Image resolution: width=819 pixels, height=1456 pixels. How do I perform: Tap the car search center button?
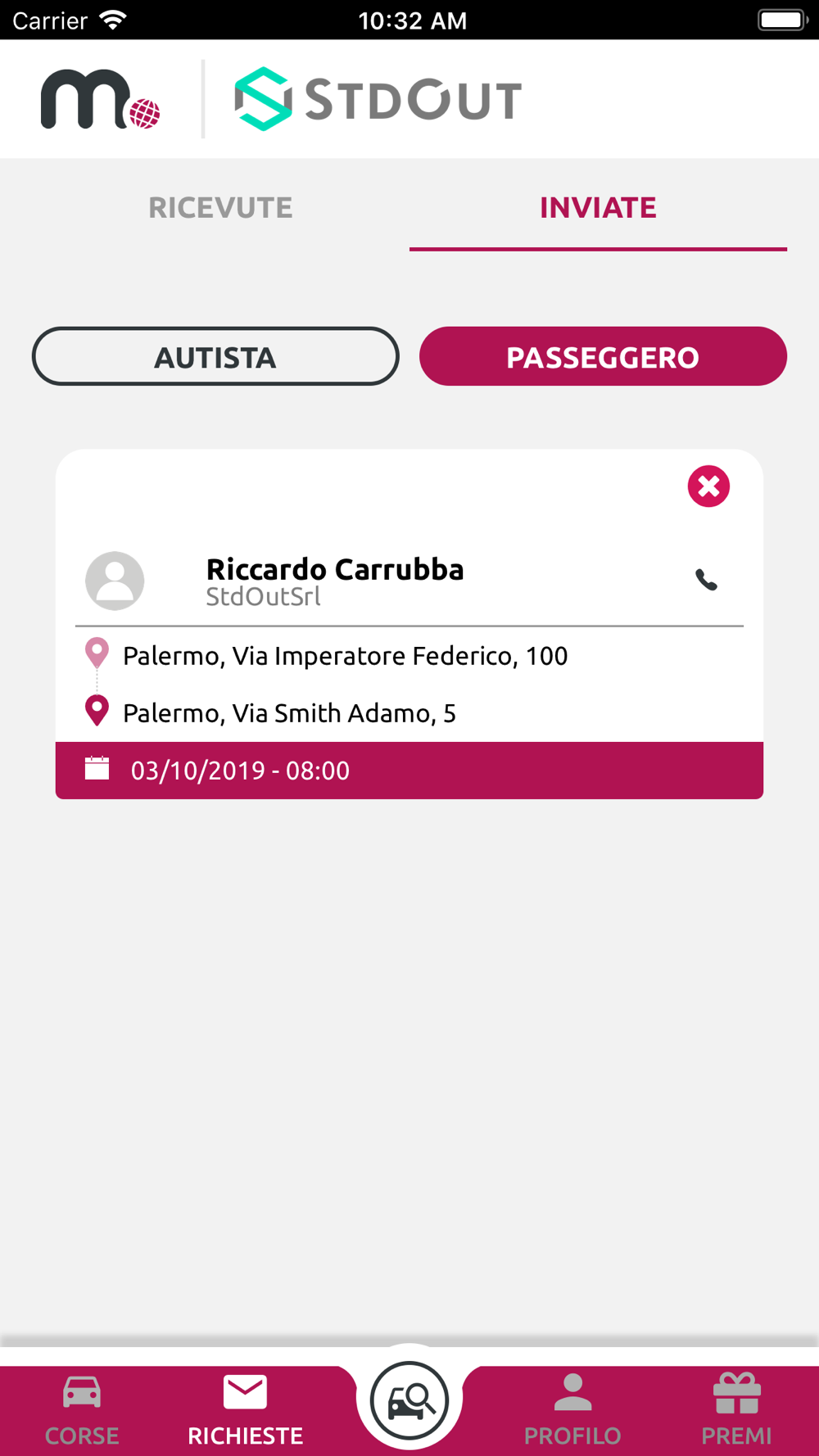click(x=409, y=1400)
